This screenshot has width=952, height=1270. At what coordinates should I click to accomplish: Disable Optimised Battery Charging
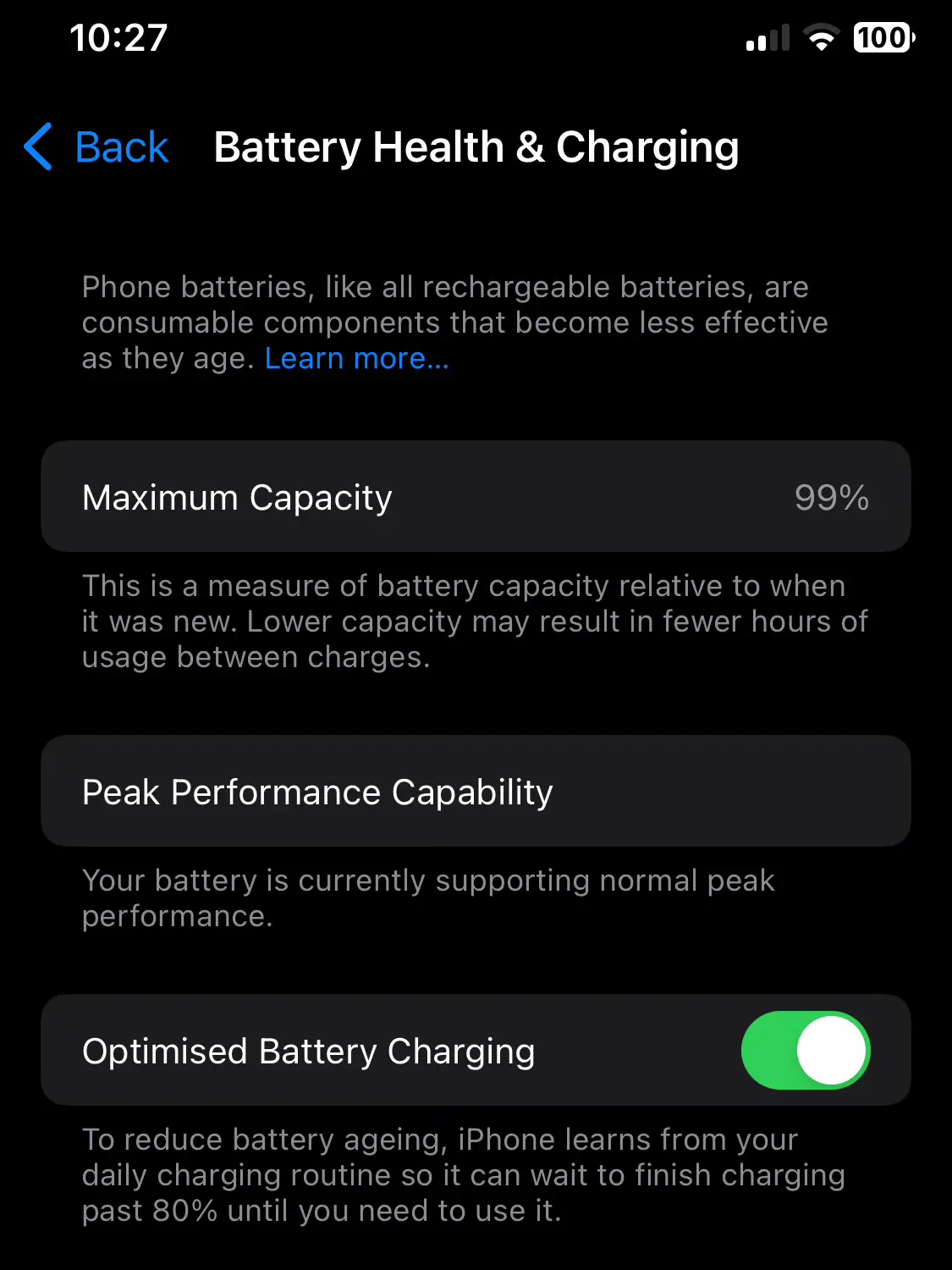(x=805, y=1050)
